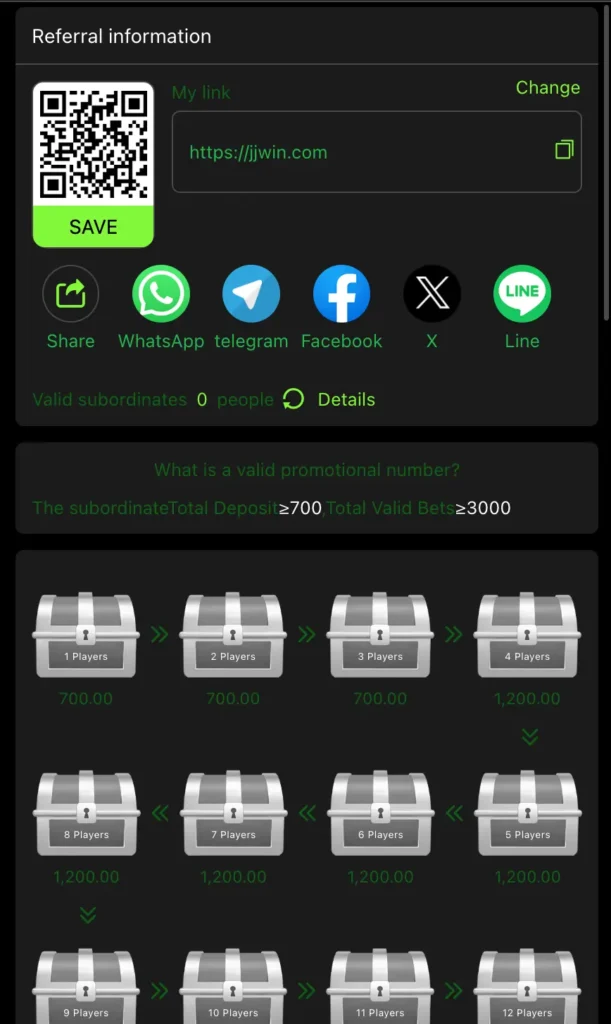Share referral link on X
The image size is (611, 1024).
point(432,294)
